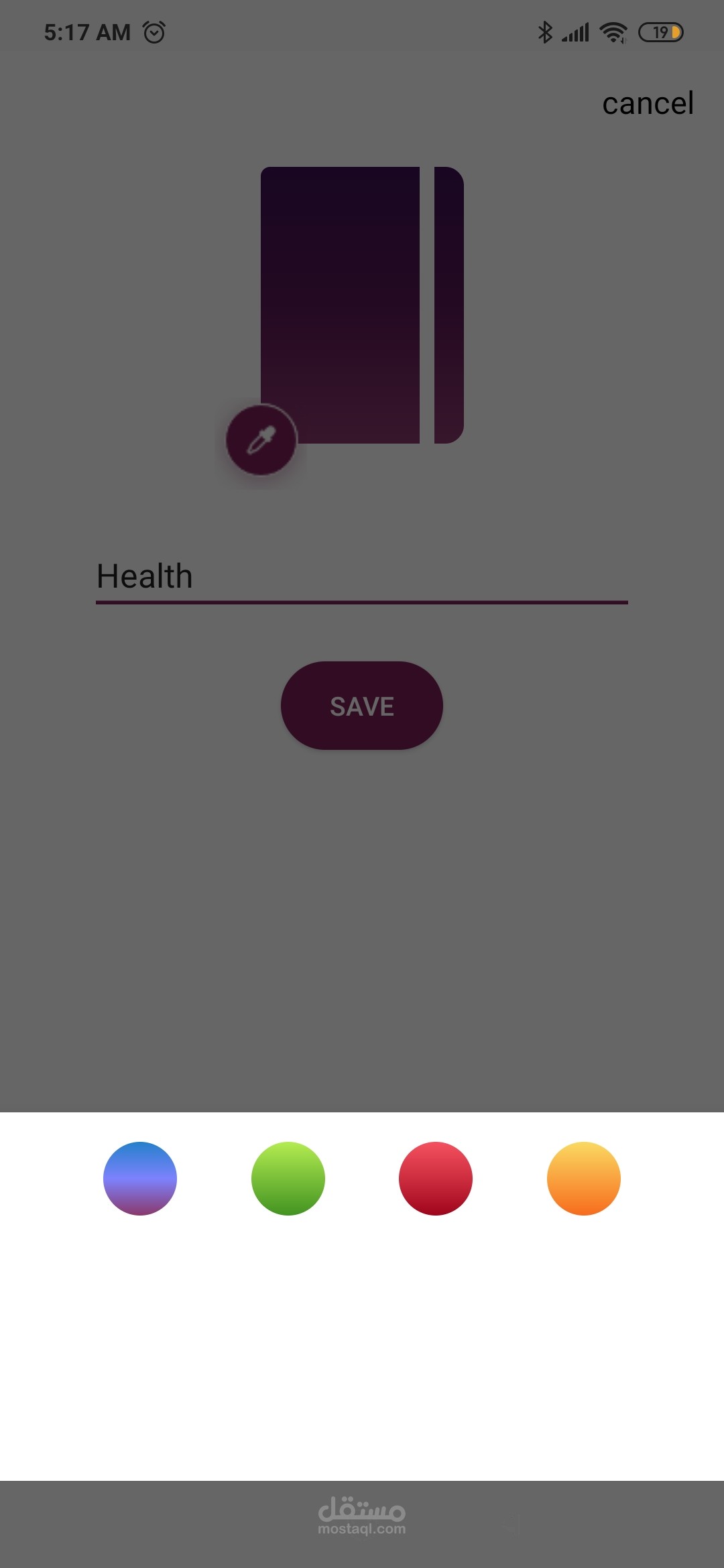The image size is (724, 1568).
Task: Select the orange-yellow color swatch
Action: point(584,1179)
